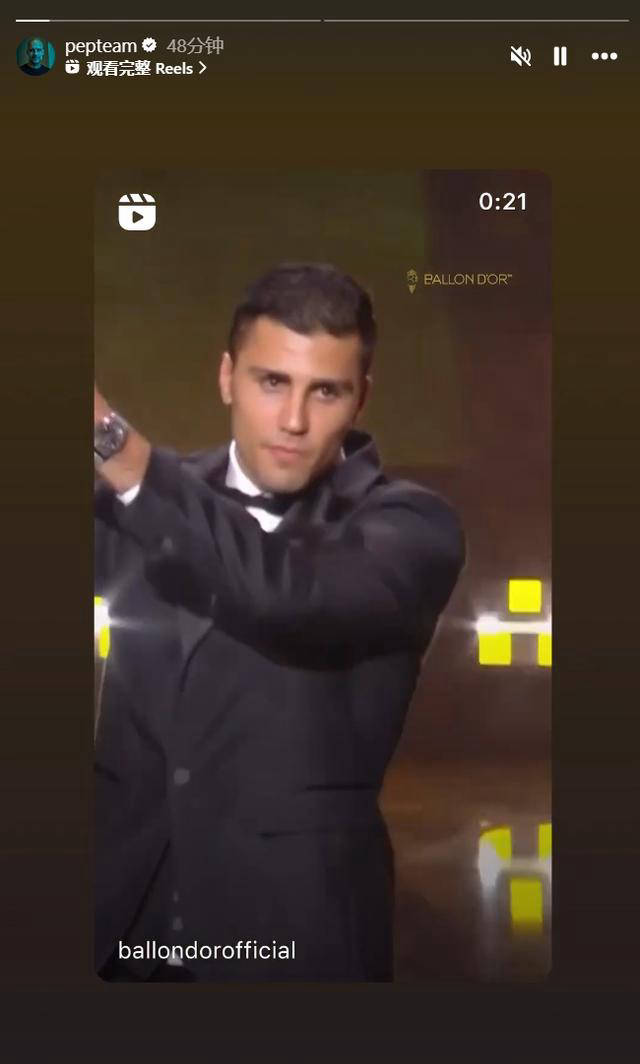
Task: Pause the story playback
Action: point(560,56)
